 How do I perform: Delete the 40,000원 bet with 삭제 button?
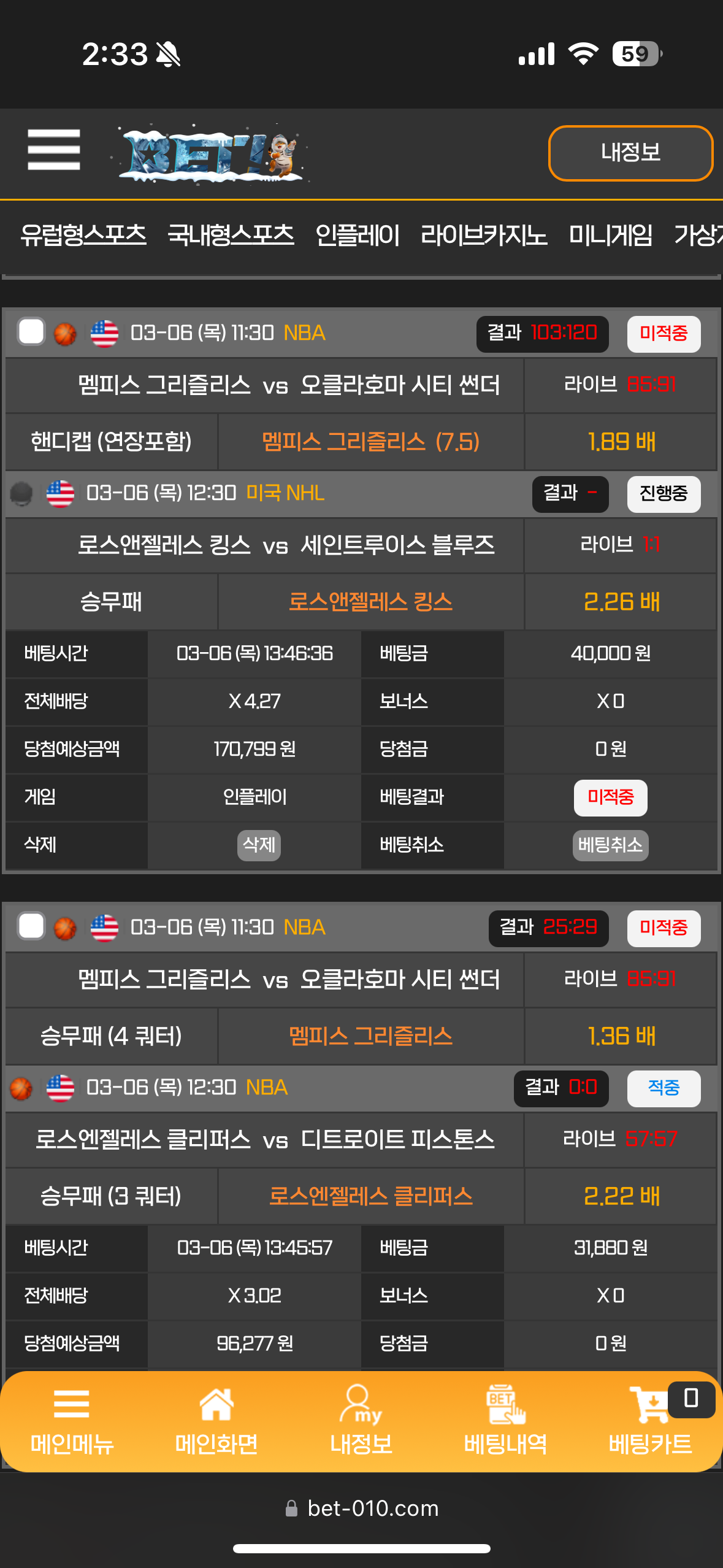coord(259,845)
